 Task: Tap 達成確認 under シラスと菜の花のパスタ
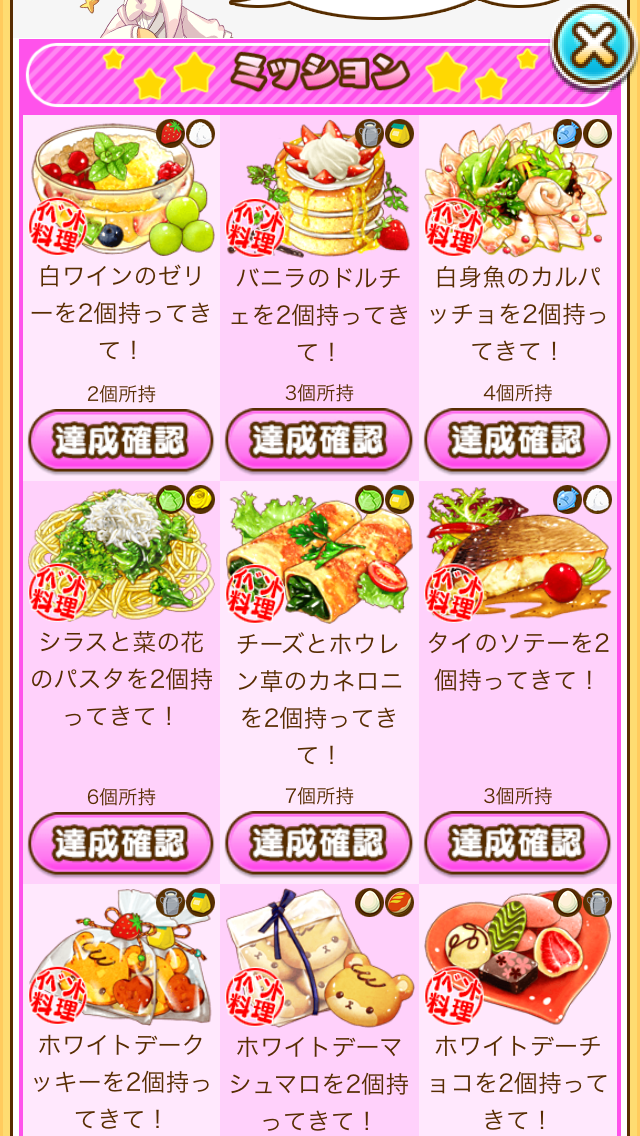[120, 843]
